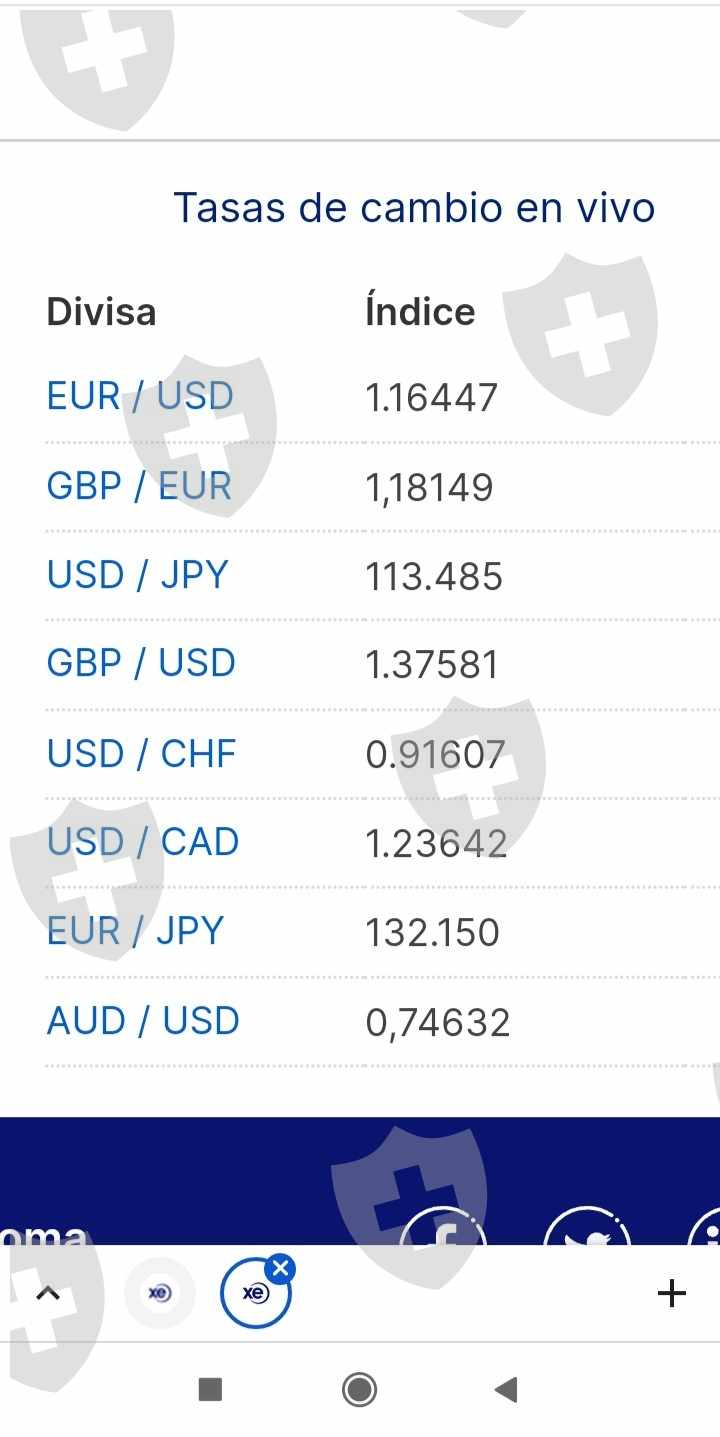Close the active Xe tab
Viewport: 720px width, 1437px height.
[x=280, y=1270]
